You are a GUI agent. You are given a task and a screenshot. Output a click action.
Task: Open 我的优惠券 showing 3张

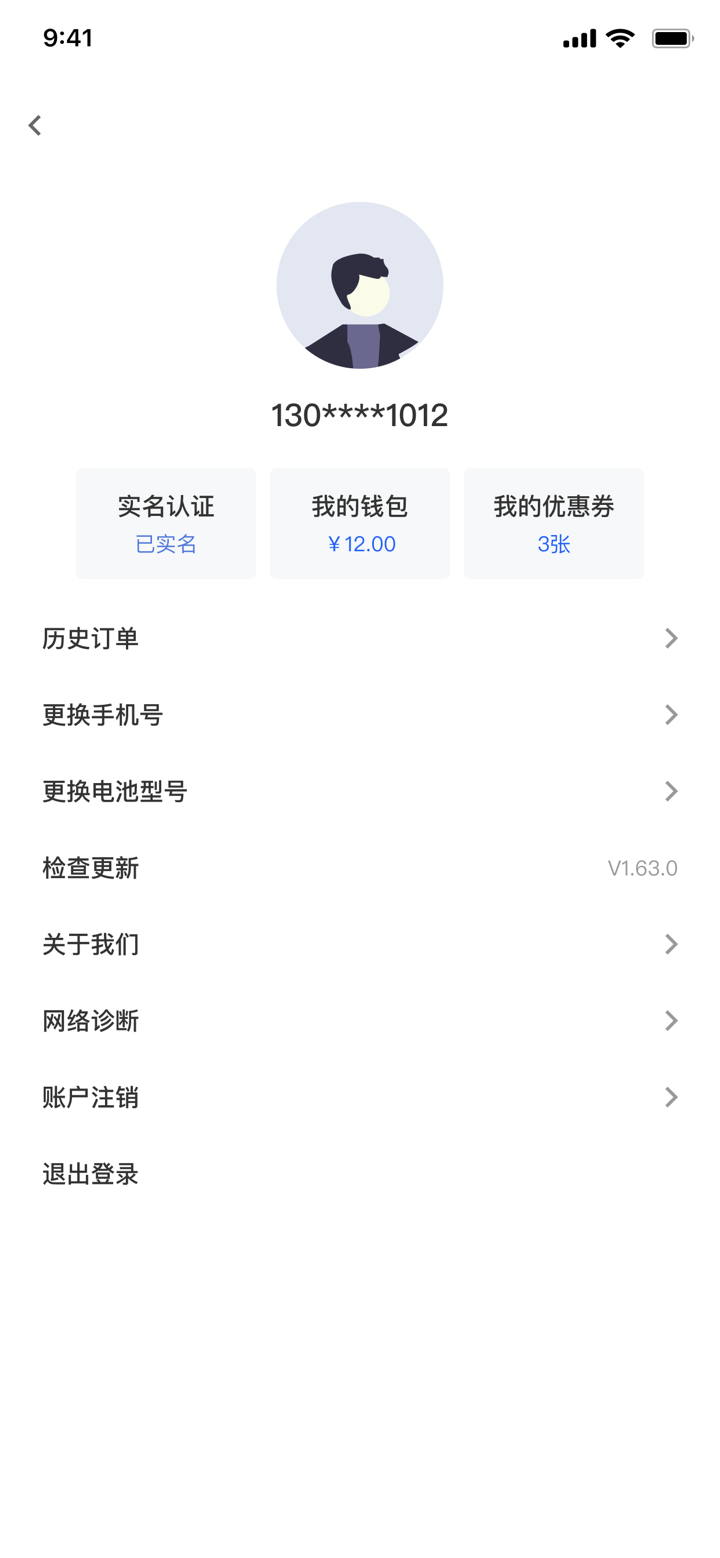pyautogui.click(x=553, y=522)
